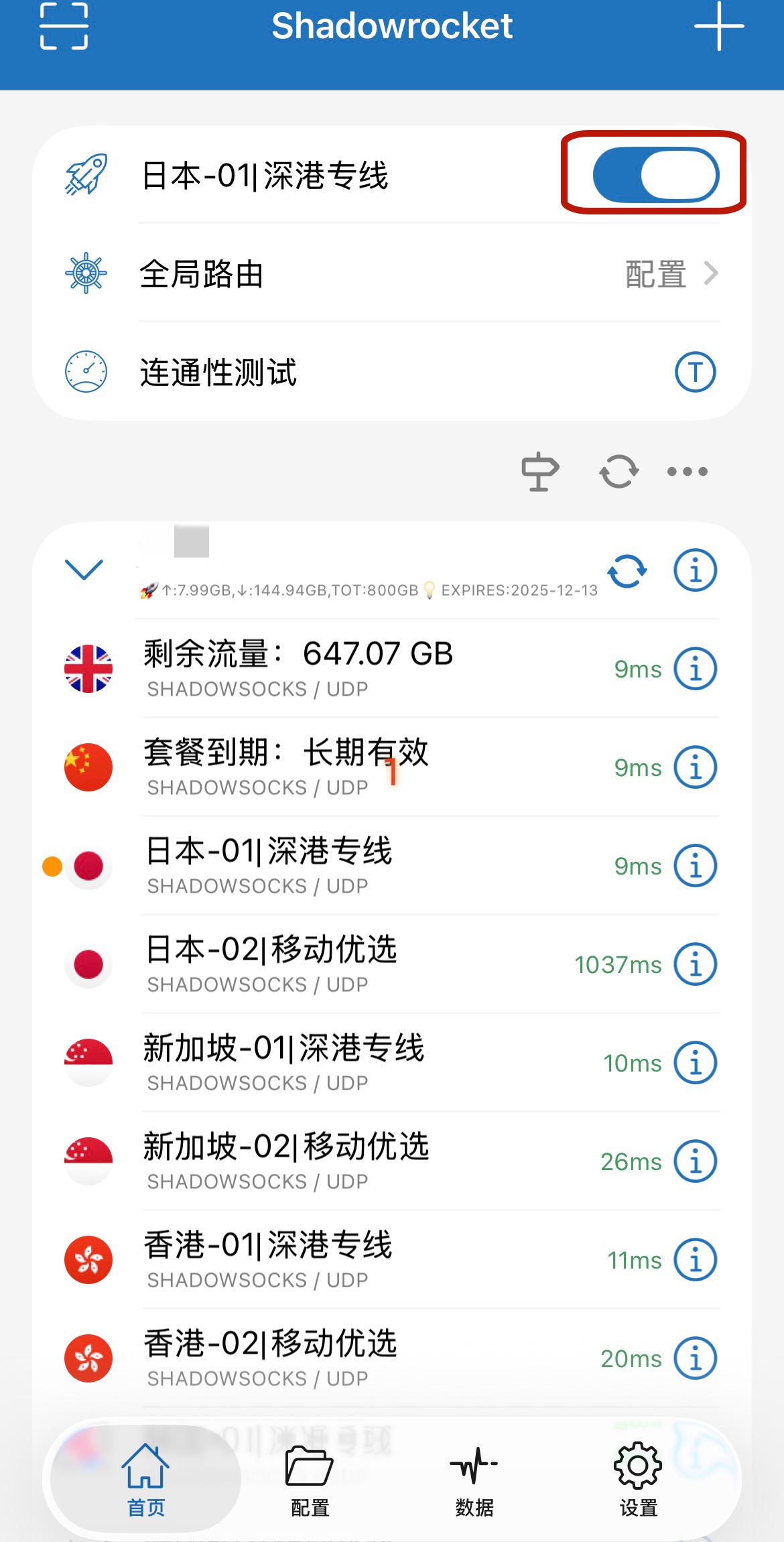784x1542 pixels.
Task: Go to the 首页 tab
Action: 145,1479
